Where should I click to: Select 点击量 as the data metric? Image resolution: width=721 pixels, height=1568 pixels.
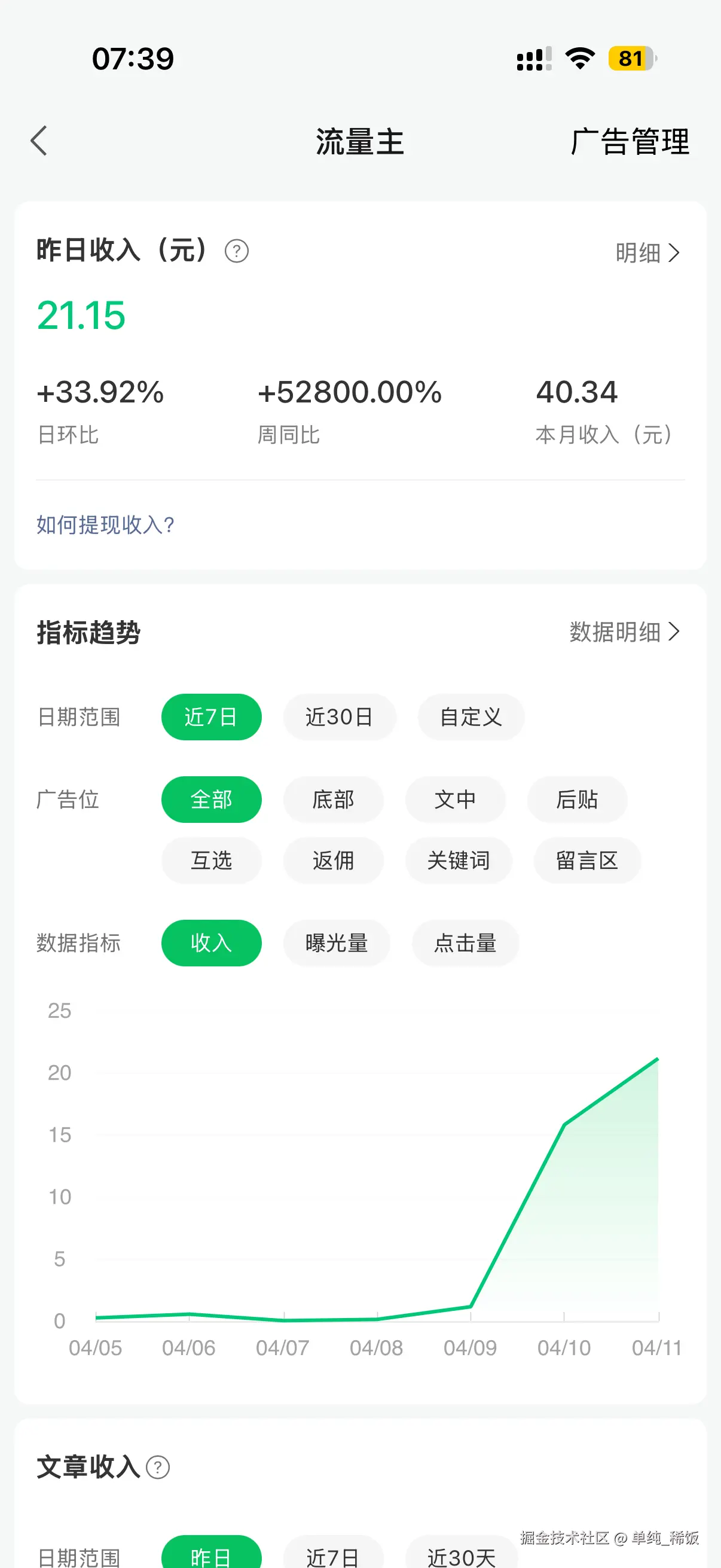pyautogui.click(x=466, y=943)
